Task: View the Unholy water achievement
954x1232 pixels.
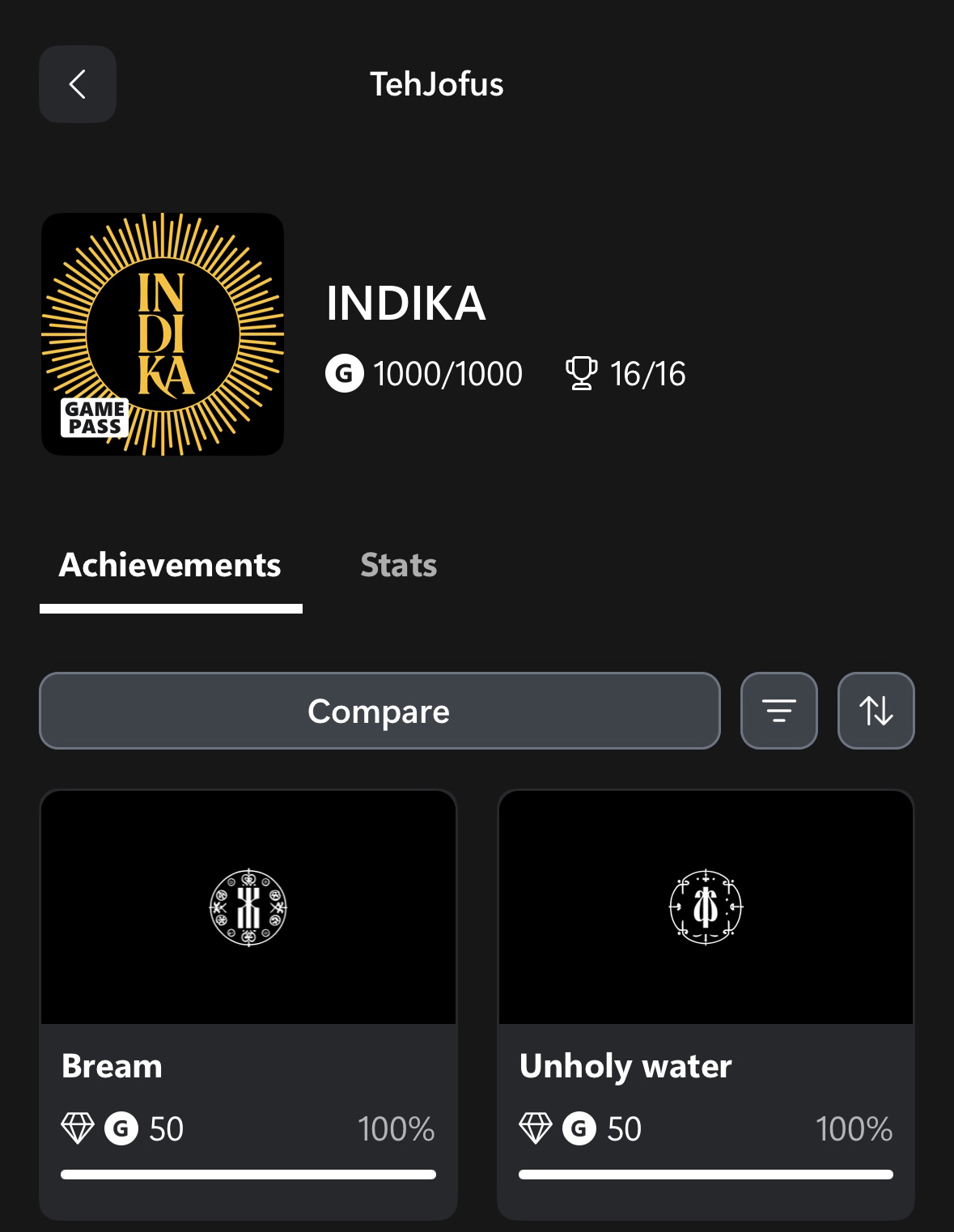Action: [x=706, y=1004]
